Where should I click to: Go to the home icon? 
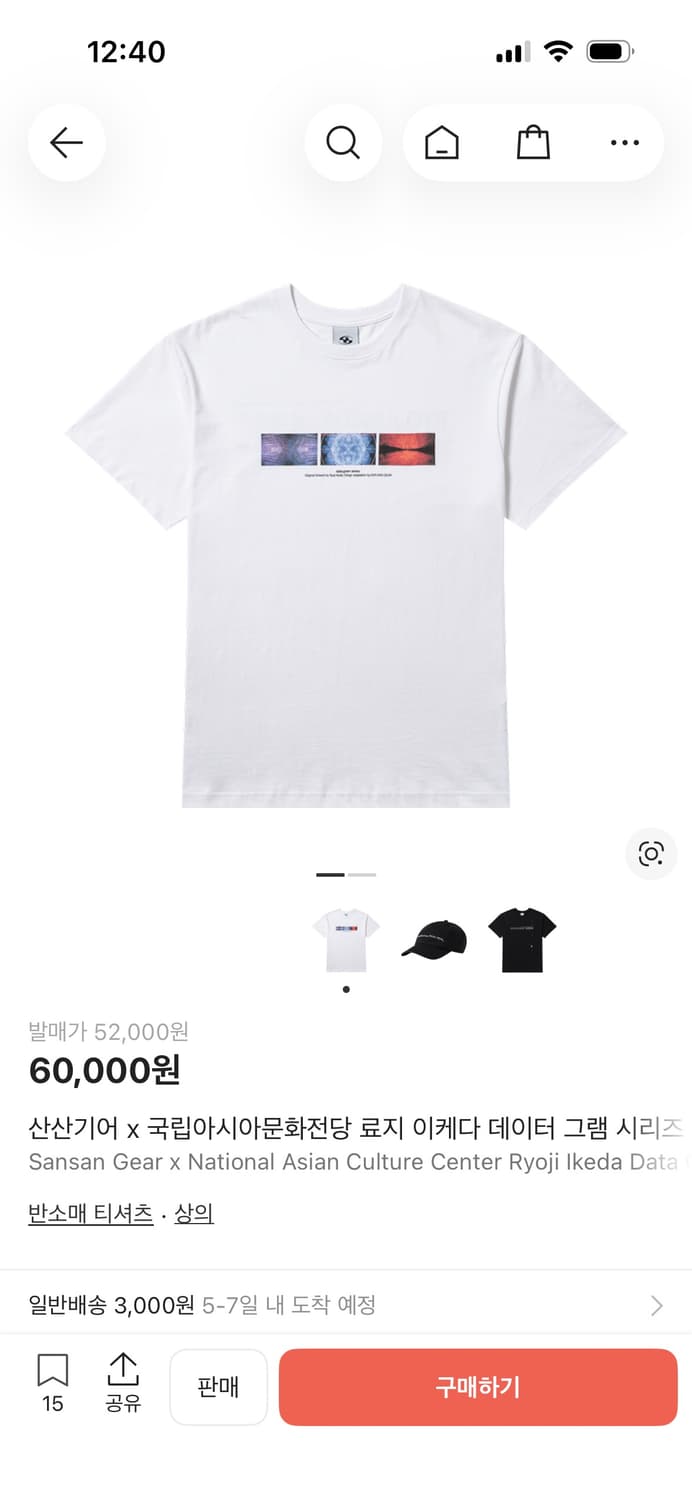[x=441, y=143]
